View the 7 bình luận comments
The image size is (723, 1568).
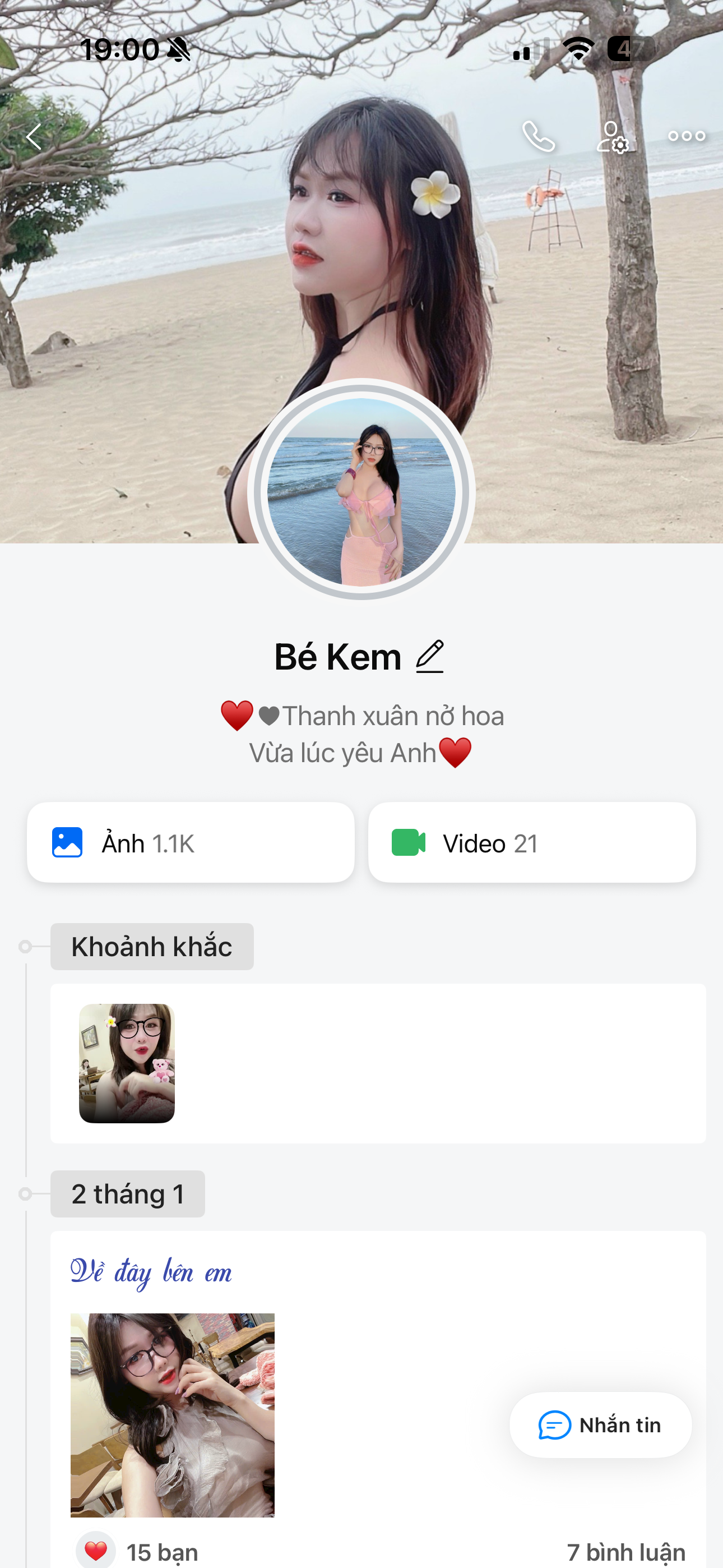[625, 1552]
